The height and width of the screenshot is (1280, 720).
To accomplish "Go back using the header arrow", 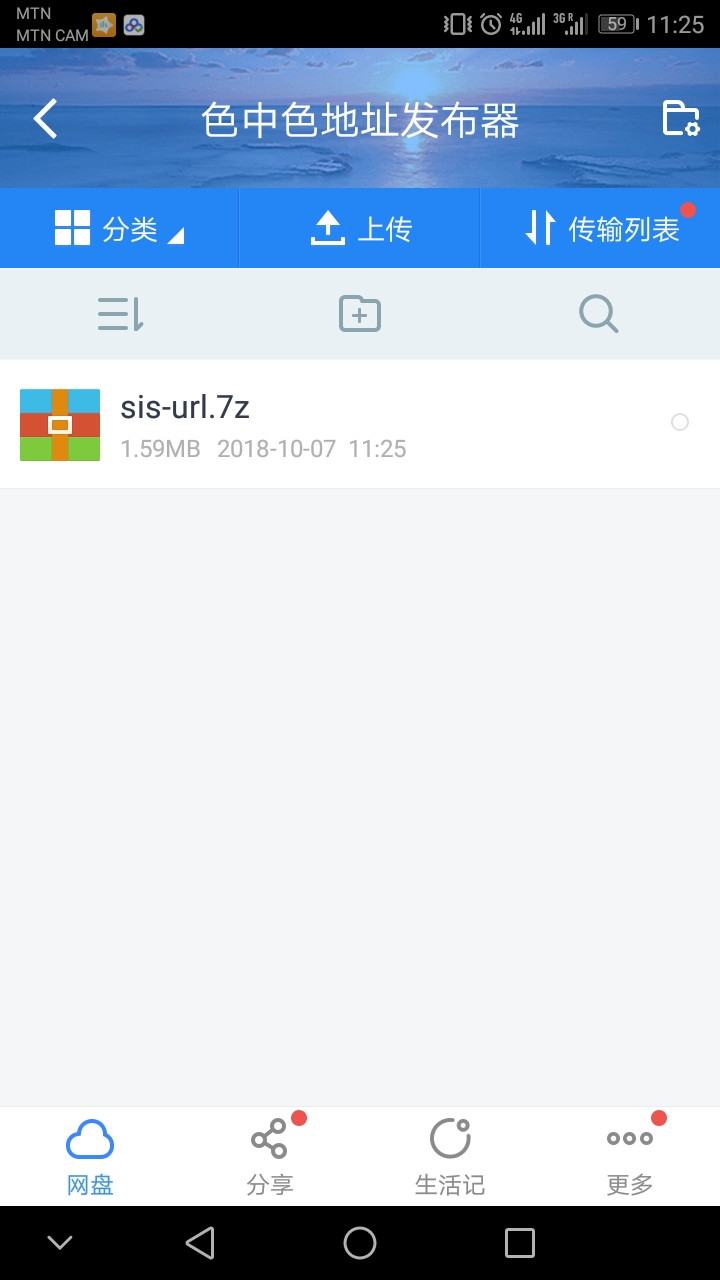I will pos(46,119).
